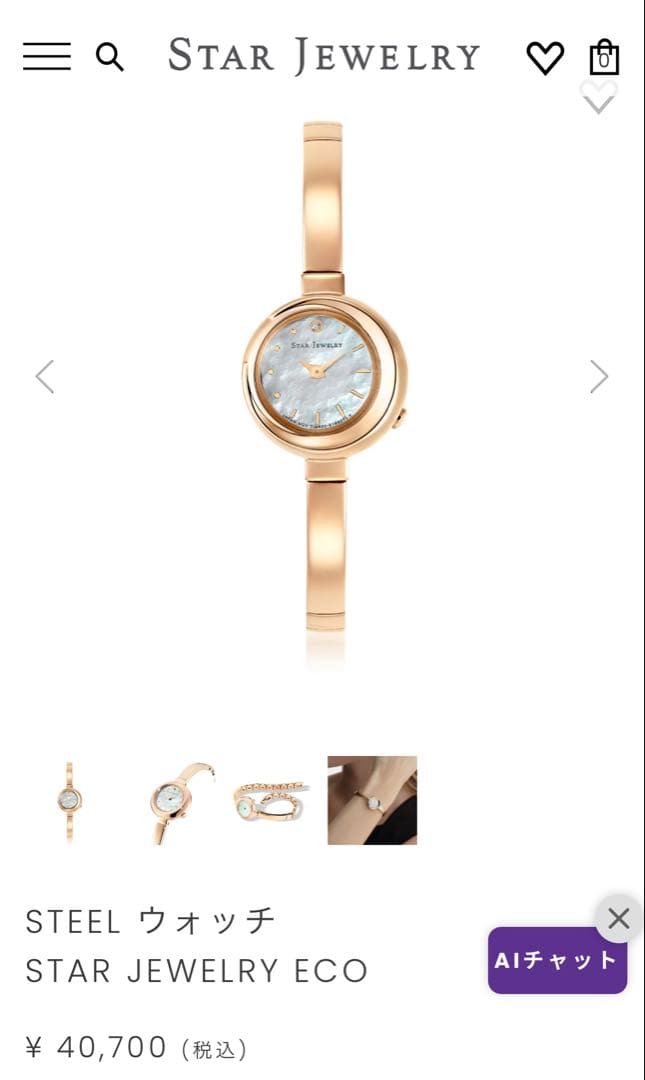645x1080 pixels.
Task: Add this watch to favorites
Action: (x=598, y=97)
